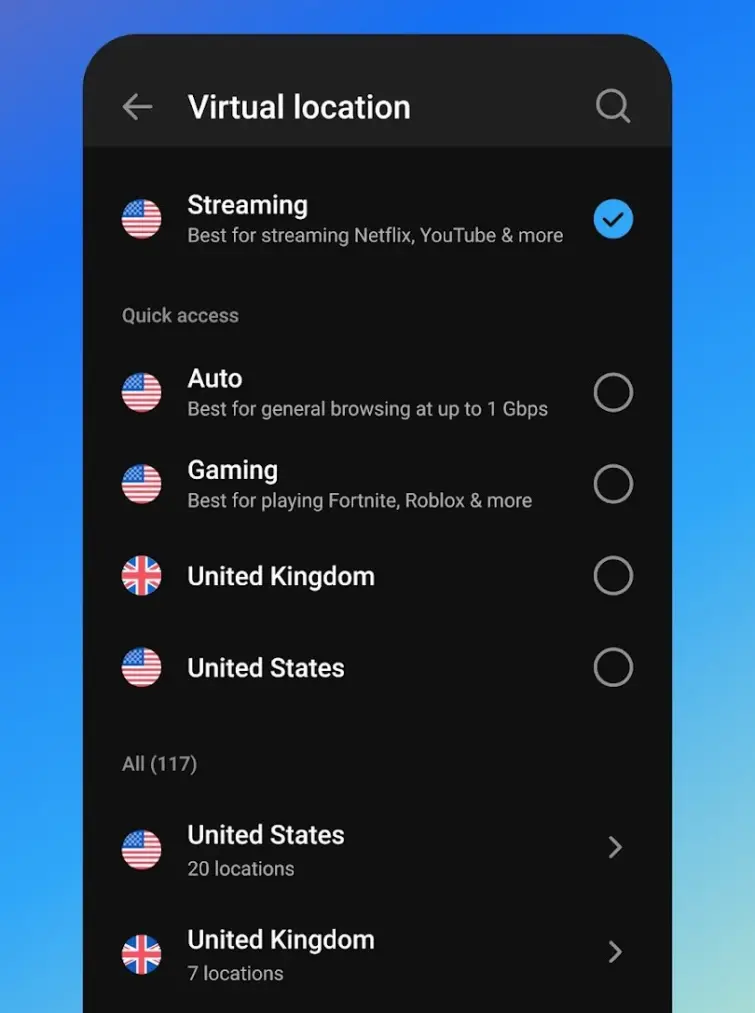The width and height of the screenshot is (755, 1013).
Task: Select the United Kingdom radio button
Action: (613, 576)
